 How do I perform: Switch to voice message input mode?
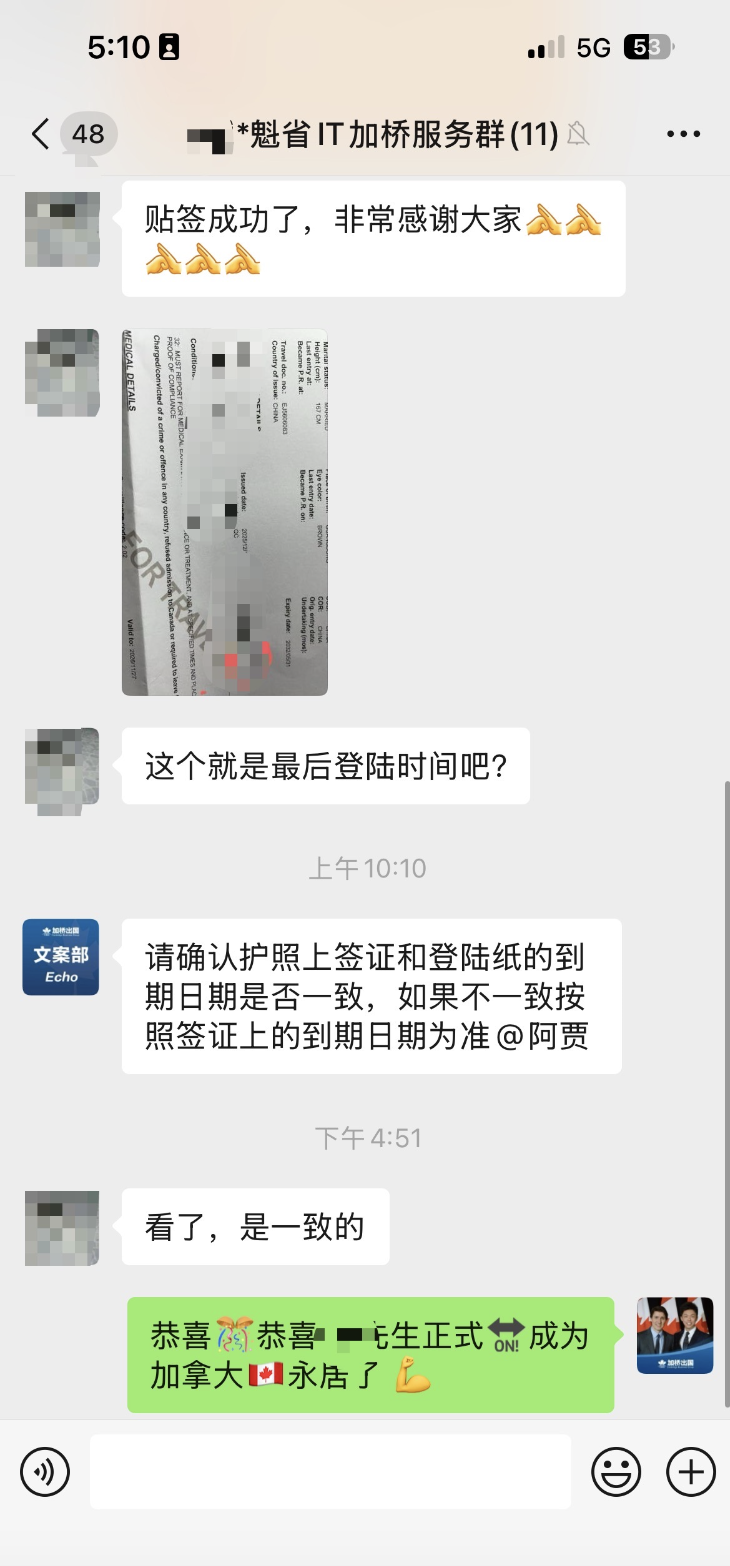(x=45, y=1471)
